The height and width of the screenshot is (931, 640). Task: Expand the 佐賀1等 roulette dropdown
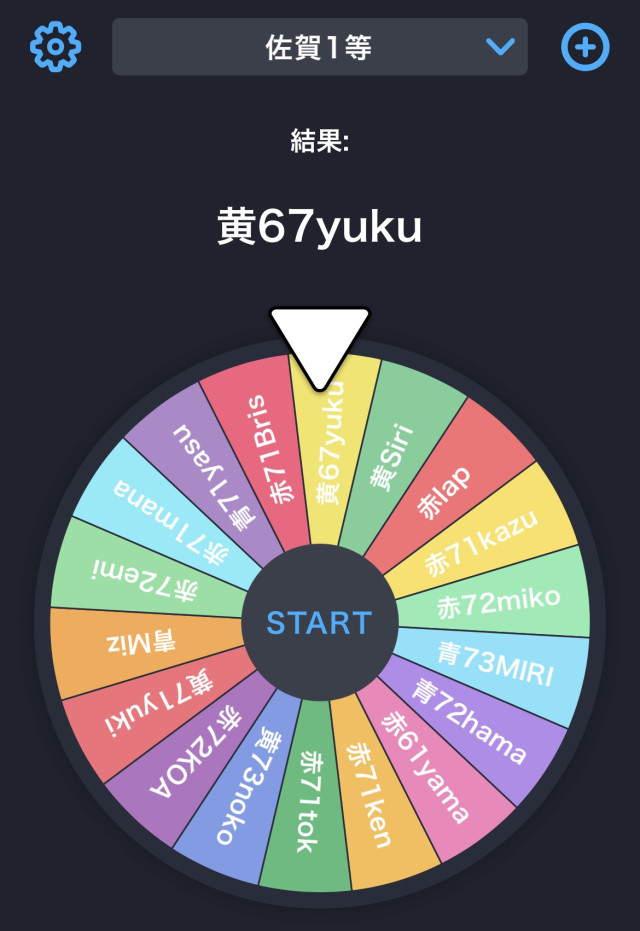(320, 46)
